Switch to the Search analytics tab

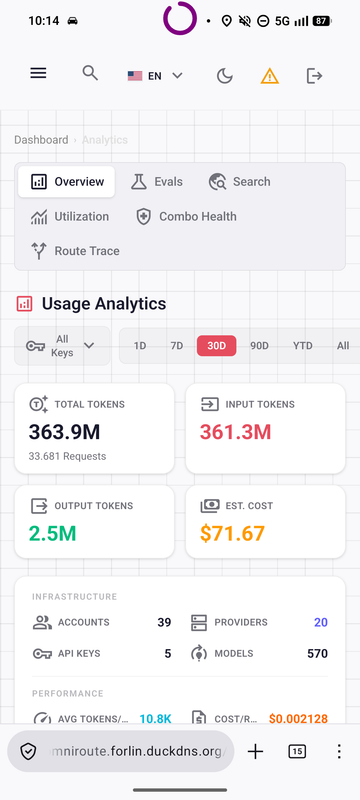click(240, 182)
